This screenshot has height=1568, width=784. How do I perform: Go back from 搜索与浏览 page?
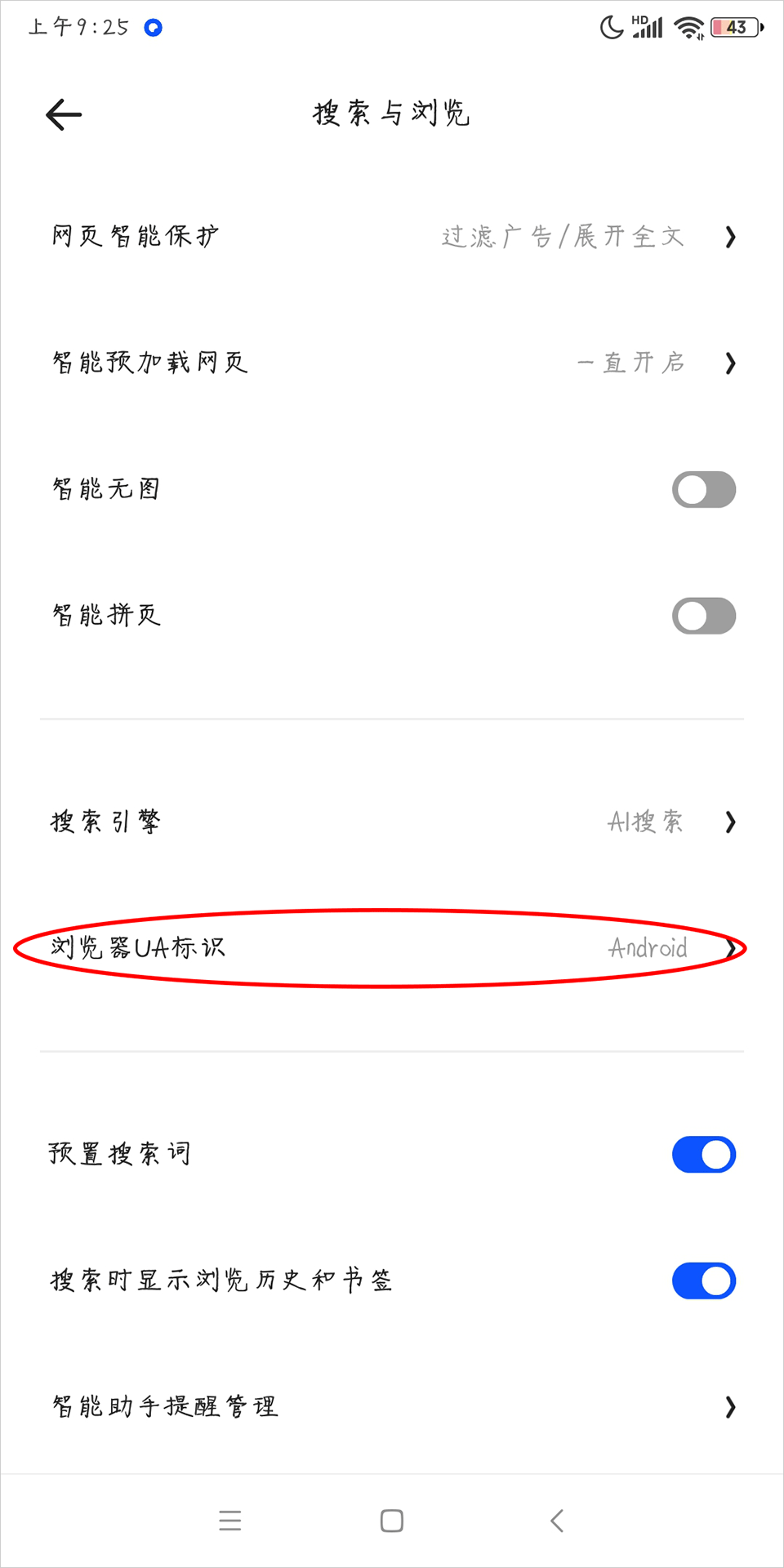pyautogui.click(x=64, y=114)
